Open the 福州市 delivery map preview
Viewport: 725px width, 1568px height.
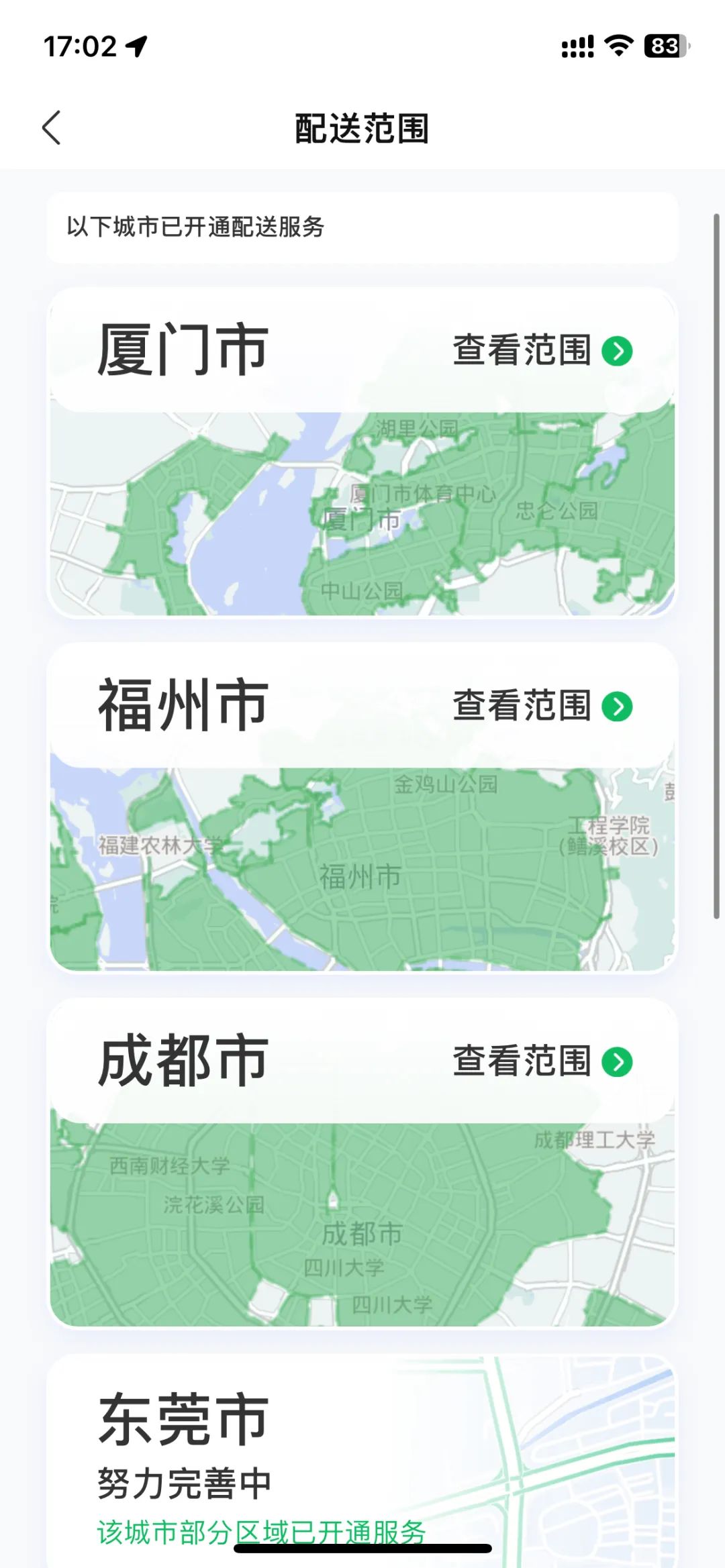(362, 869)
